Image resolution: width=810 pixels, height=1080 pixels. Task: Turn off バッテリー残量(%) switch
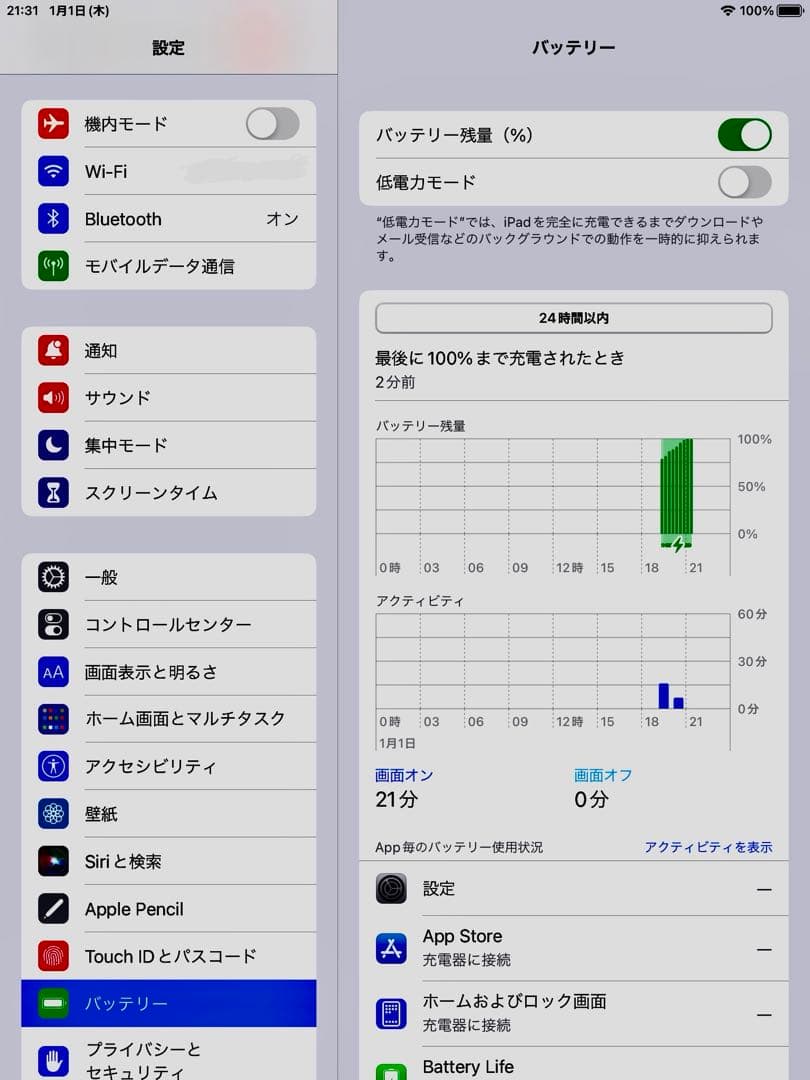coord(744,135)
